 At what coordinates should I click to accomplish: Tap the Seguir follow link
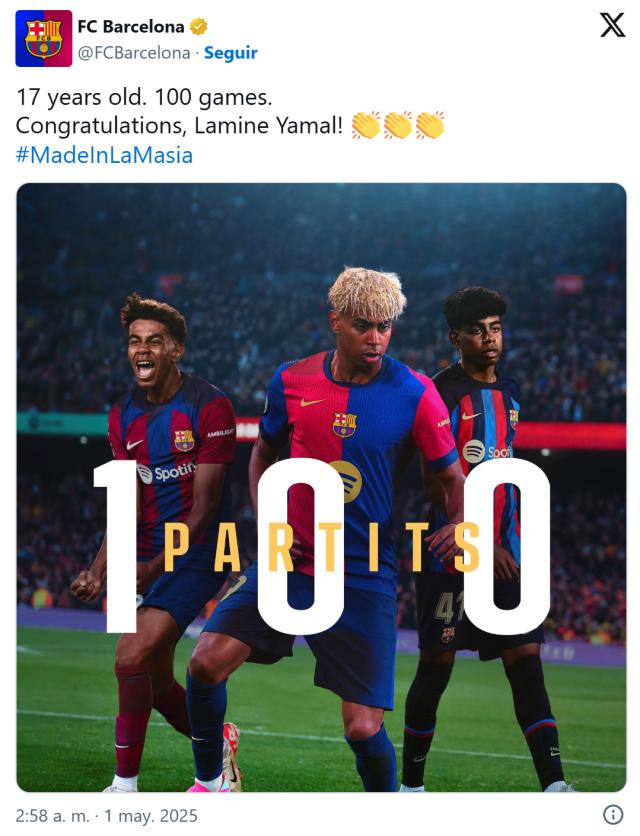click(x=230, y=53)
